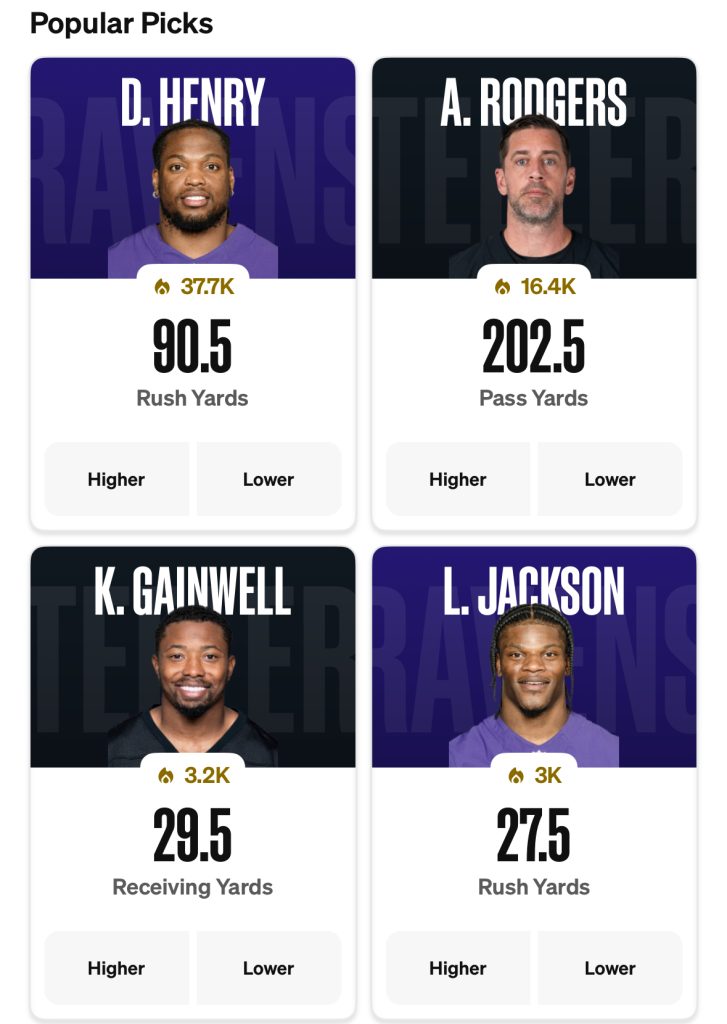727x1024 pixels.
Task: Choose Lower on D. Henry's card
Action: (x=268, y=479)
